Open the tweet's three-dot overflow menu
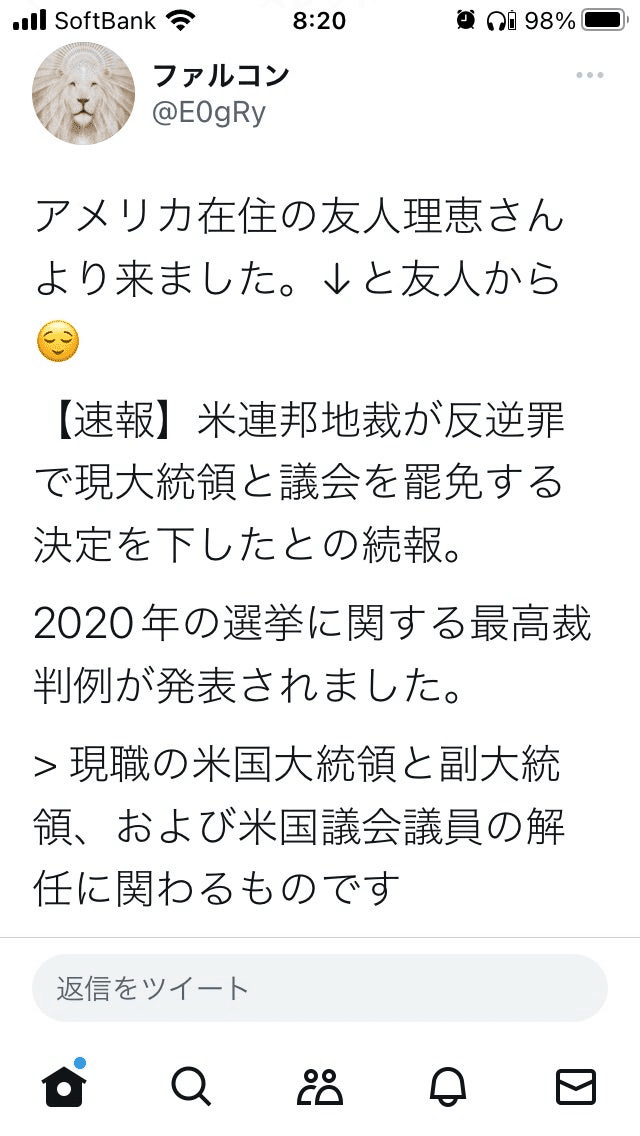 [589, 75]
